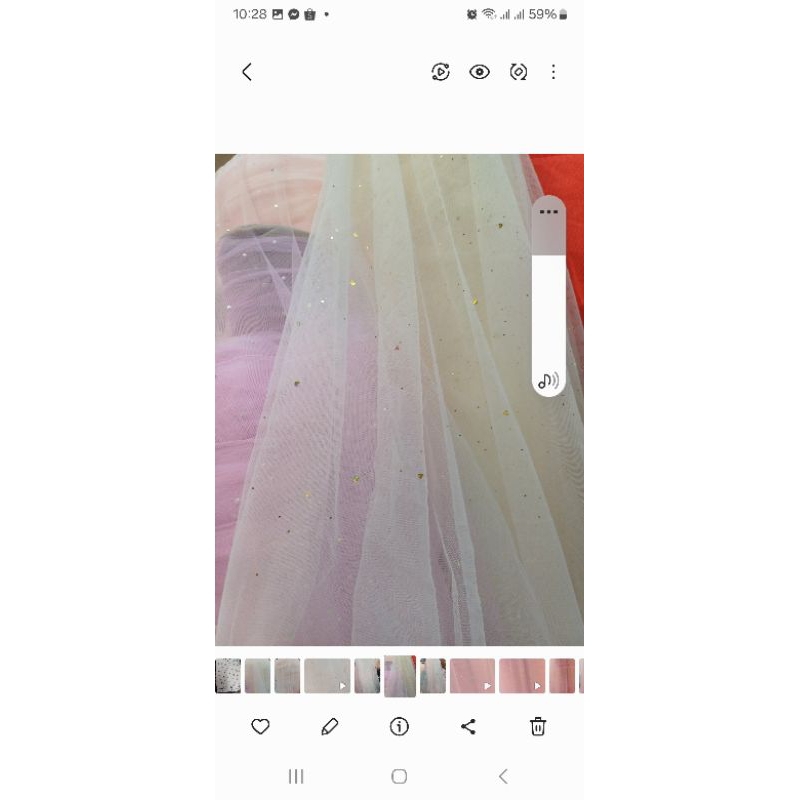Edit the photo with the pencil icon
This screenshot has width=800, height=800.
click(330, 727)
